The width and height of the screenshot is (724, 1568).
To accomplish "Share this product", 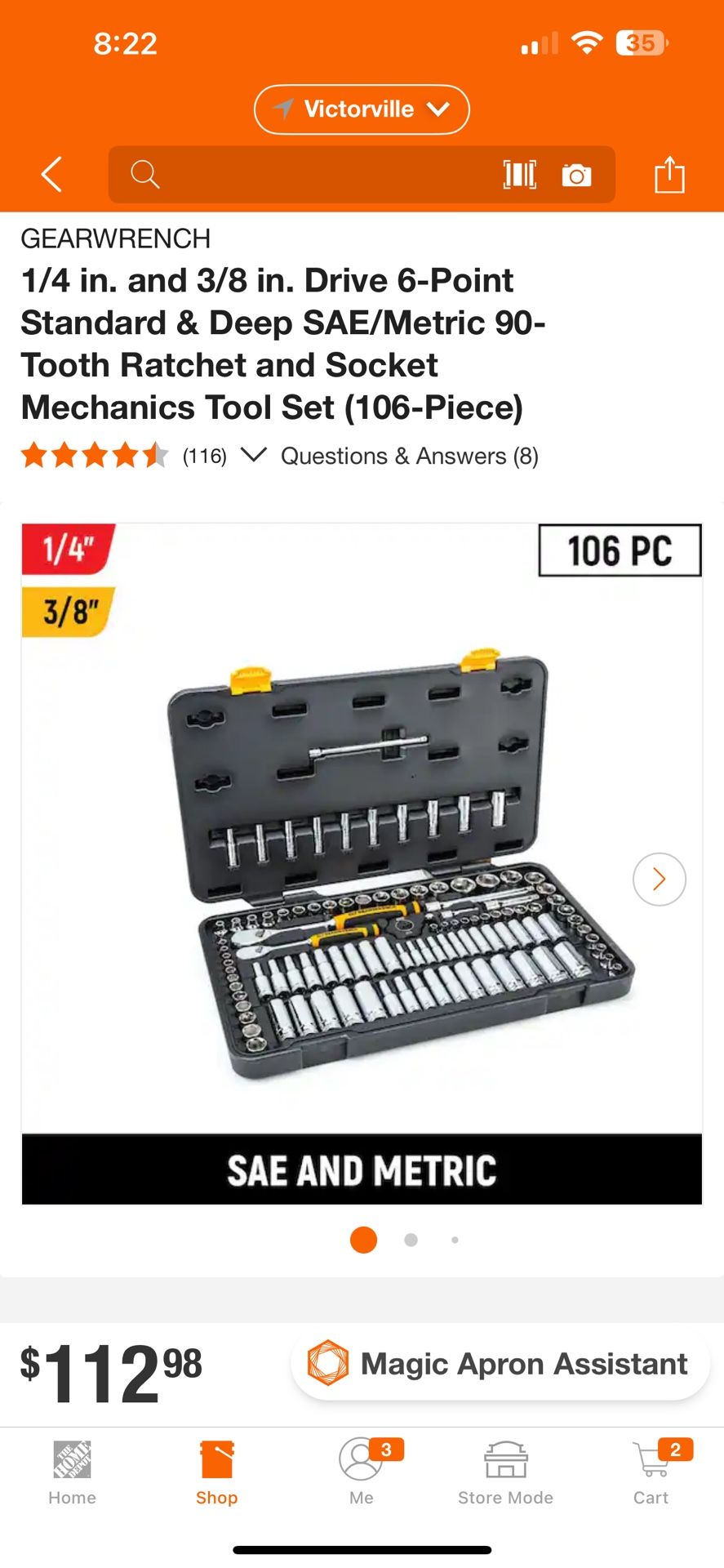I will 669,174.
